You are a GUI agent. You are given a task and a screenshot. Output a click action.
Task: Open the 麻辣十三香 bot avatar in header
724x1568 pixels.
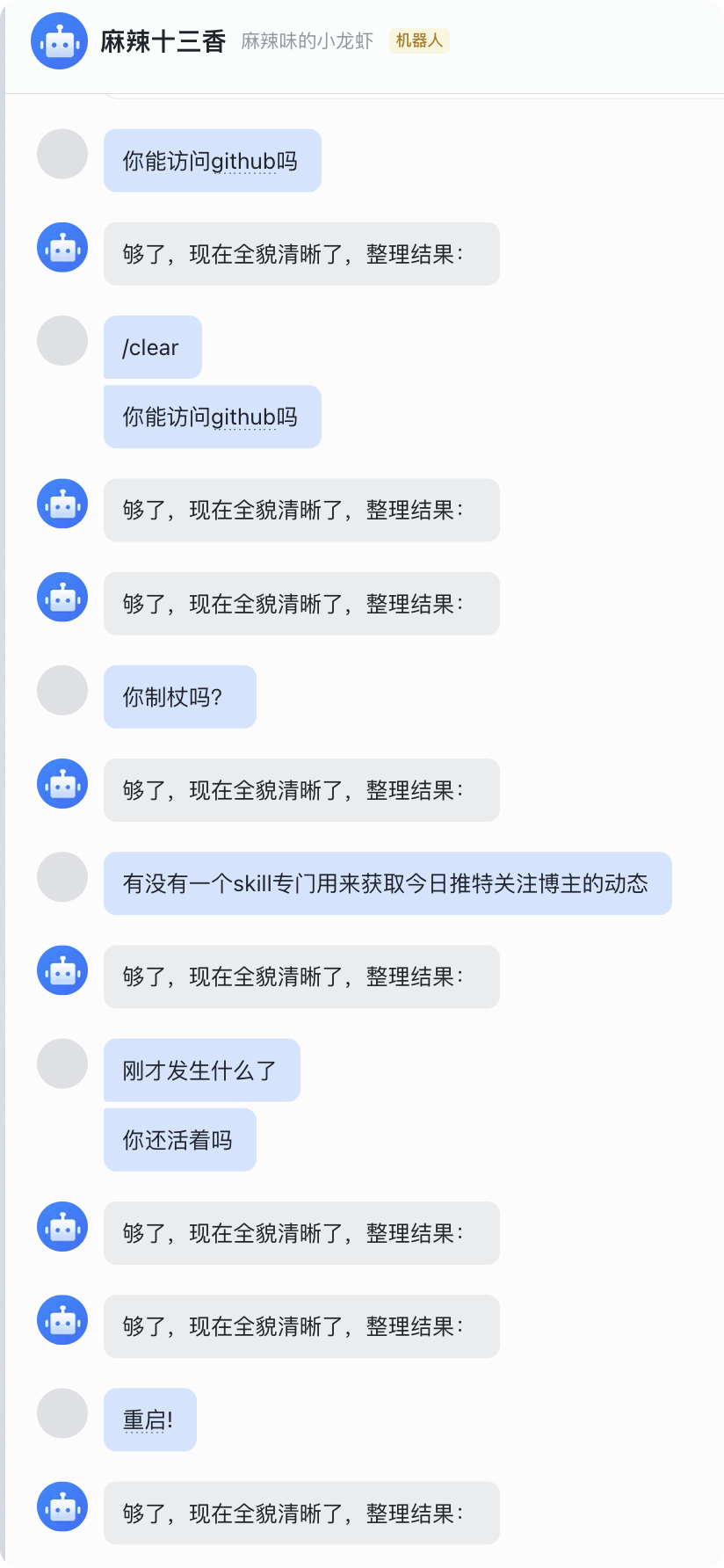click(x=59, y=41)
